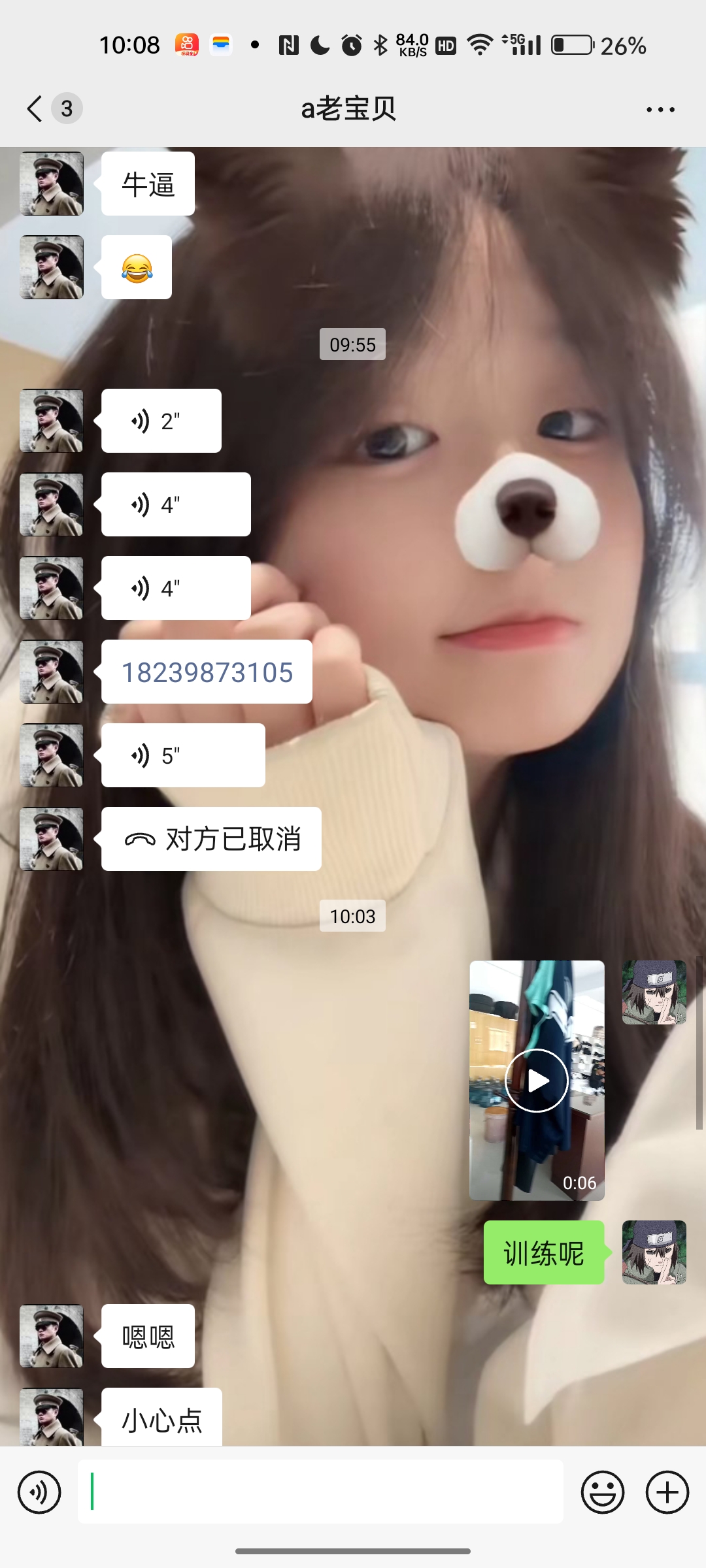706x1568 pixels.
Task: Open the plus attachments menu
Action: (667, 1492)
